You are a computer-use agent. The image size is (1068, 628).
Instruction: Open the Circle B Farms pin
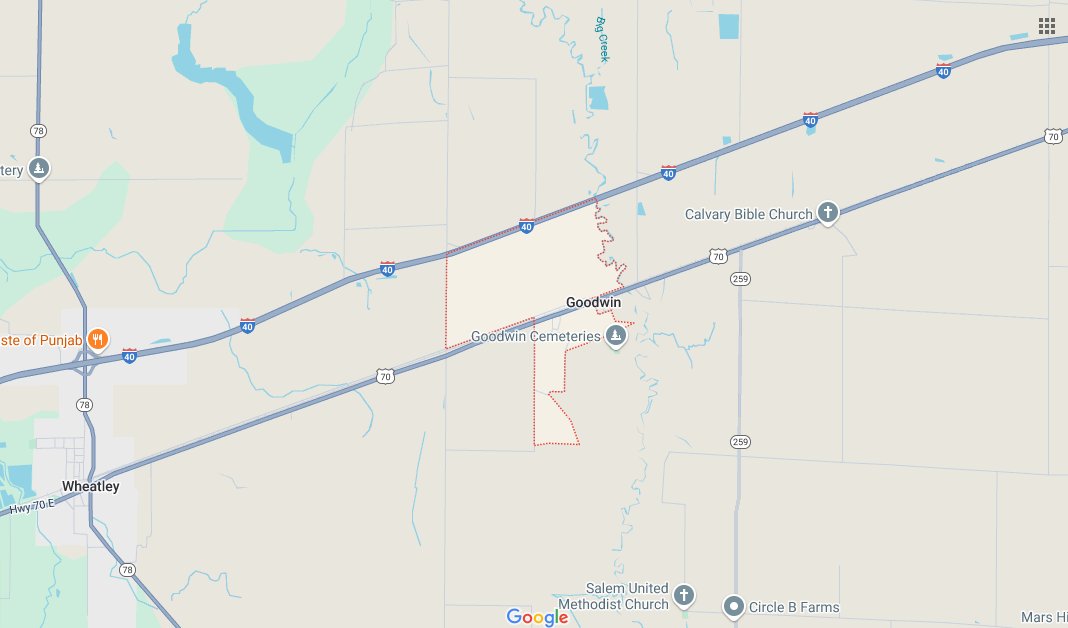tap(734, 606)
